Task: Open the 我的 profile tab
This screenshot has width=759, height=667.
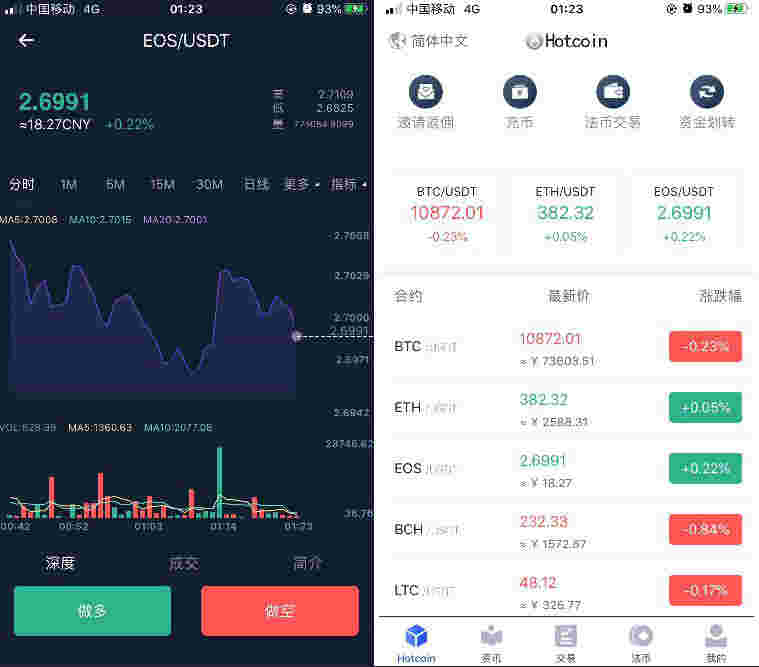Action: tap(715, 641)
